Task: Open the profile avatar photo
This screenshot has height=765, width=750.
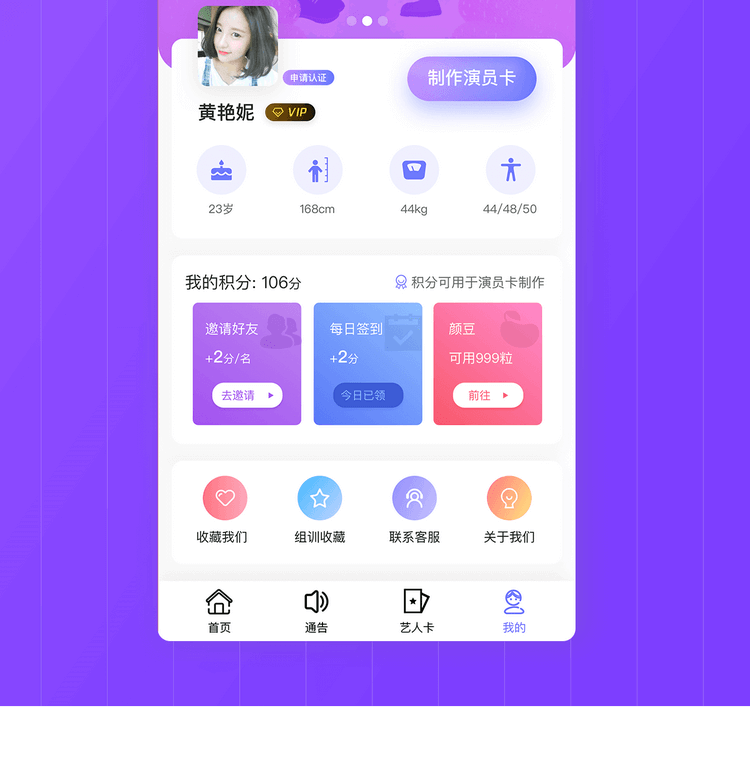Action: (238, 46)
